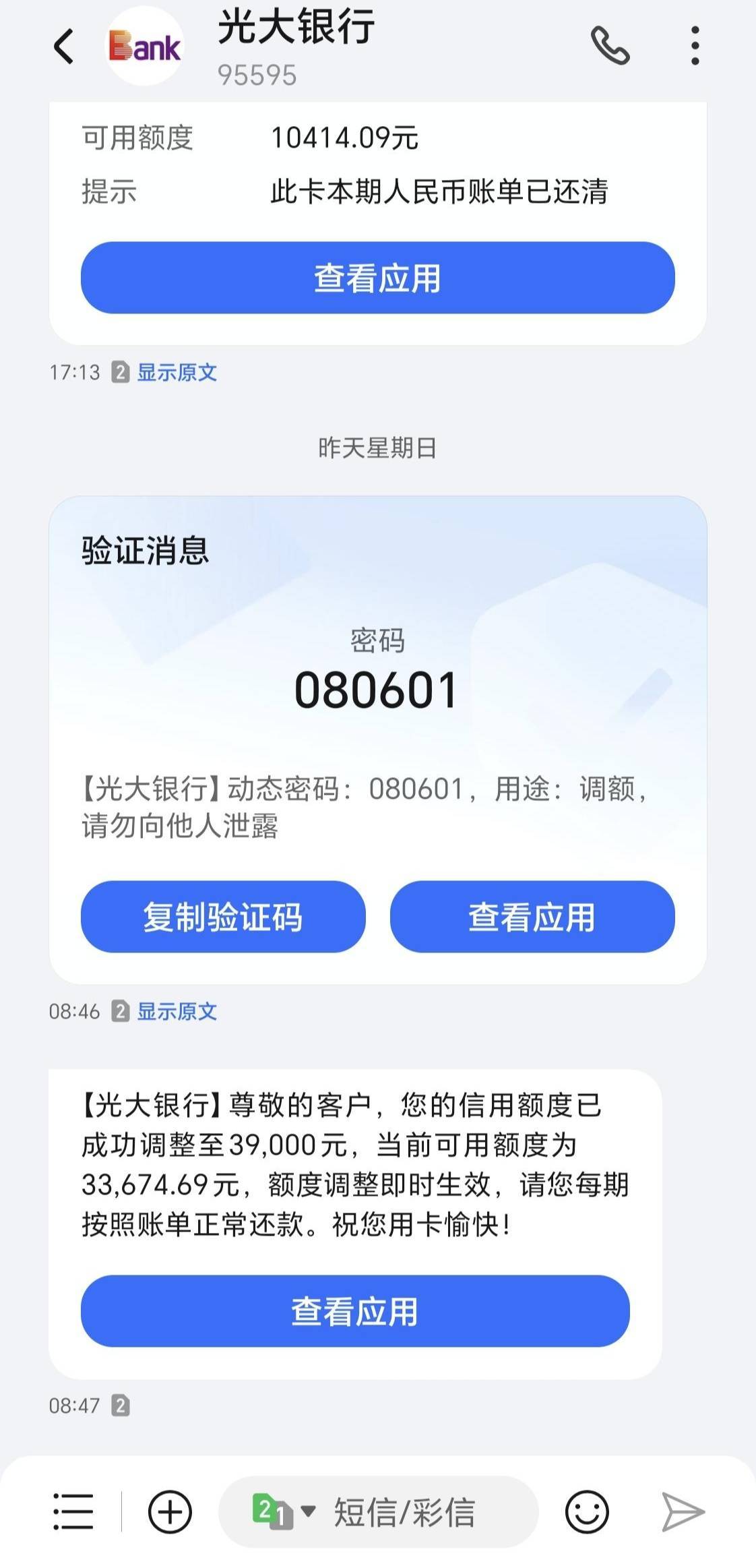Tap 查看应用 under the 可用额度 message
Image resolution: width=756 pixels, height=1568 pixels.
tap(378, 278)
